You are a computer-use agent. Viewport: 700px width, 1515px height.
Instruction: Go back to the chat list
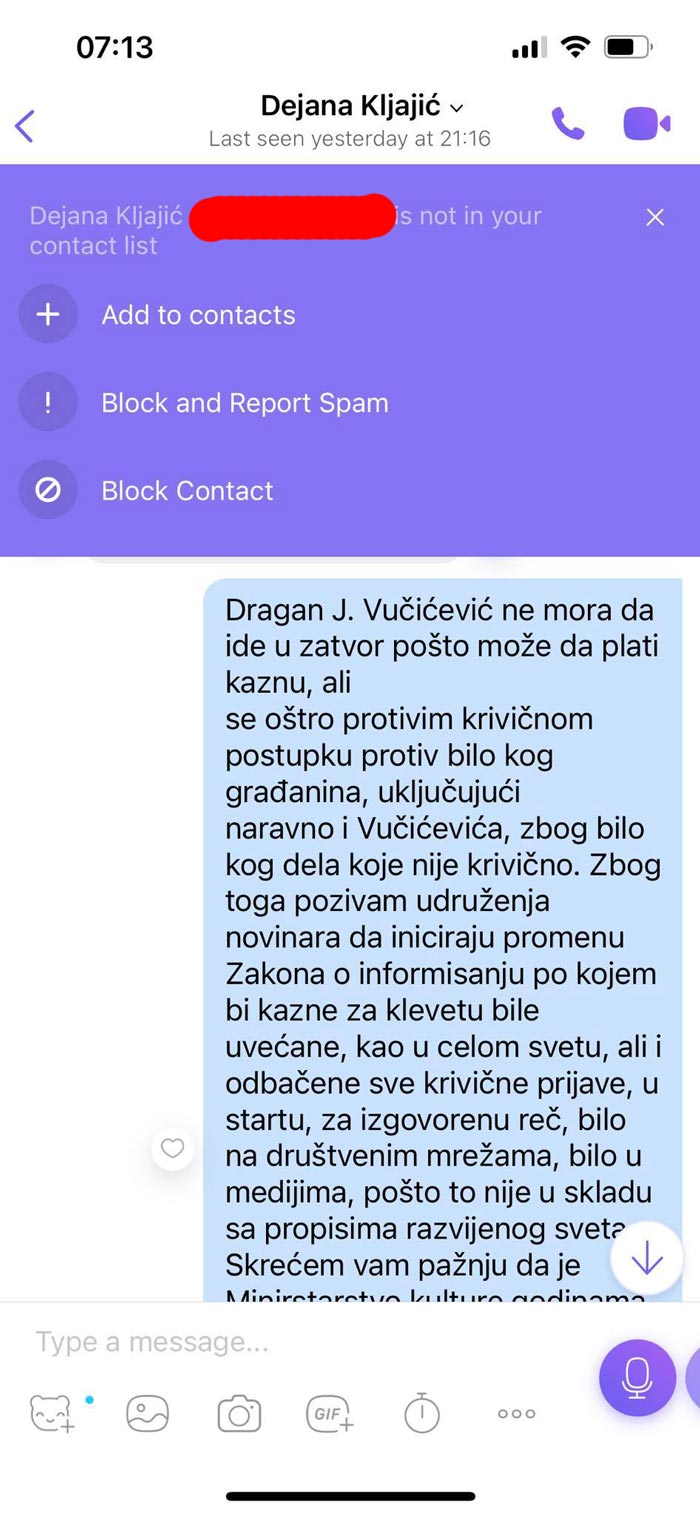pos(25,126)
